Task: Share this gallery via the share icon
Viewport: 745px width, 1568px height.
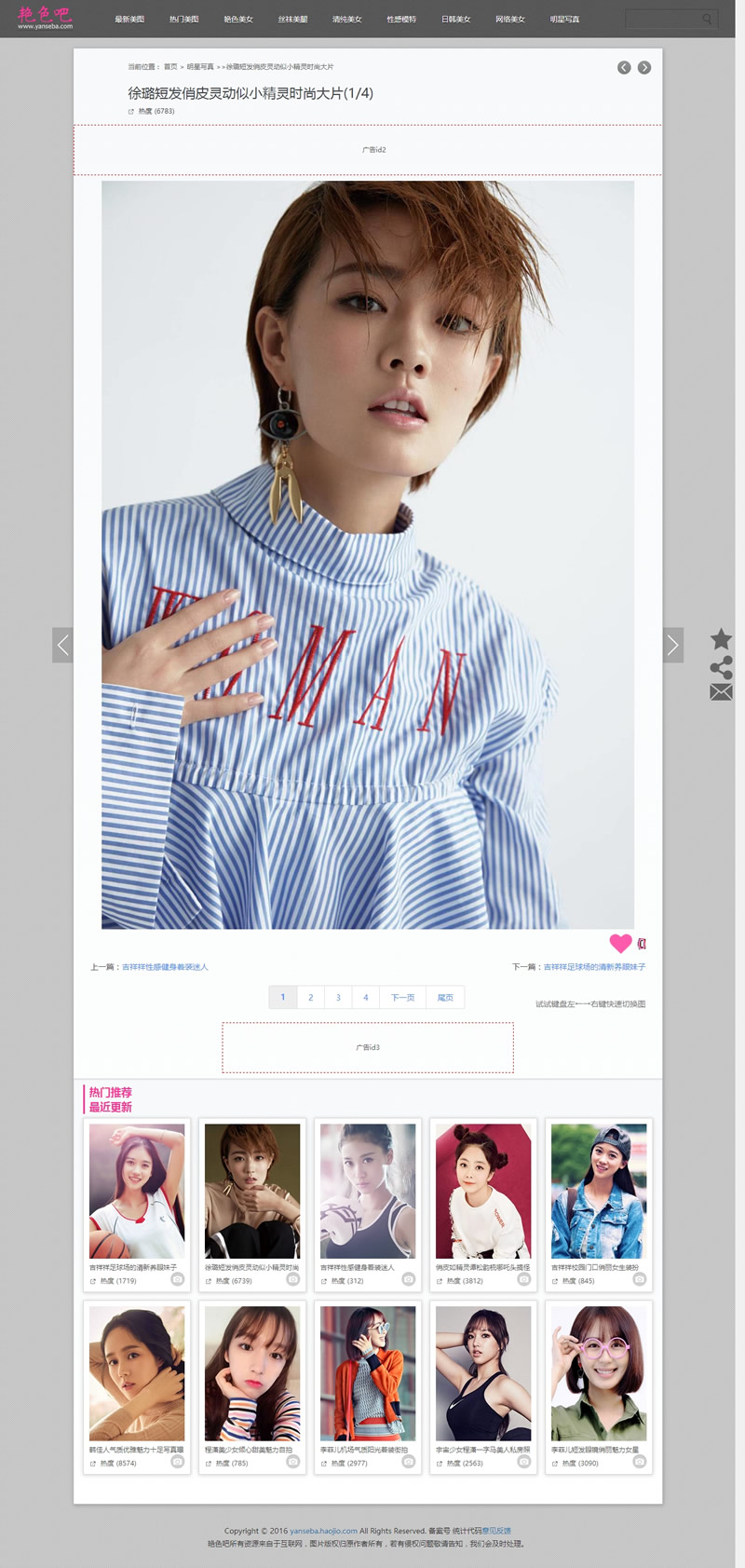Action: 721,667
